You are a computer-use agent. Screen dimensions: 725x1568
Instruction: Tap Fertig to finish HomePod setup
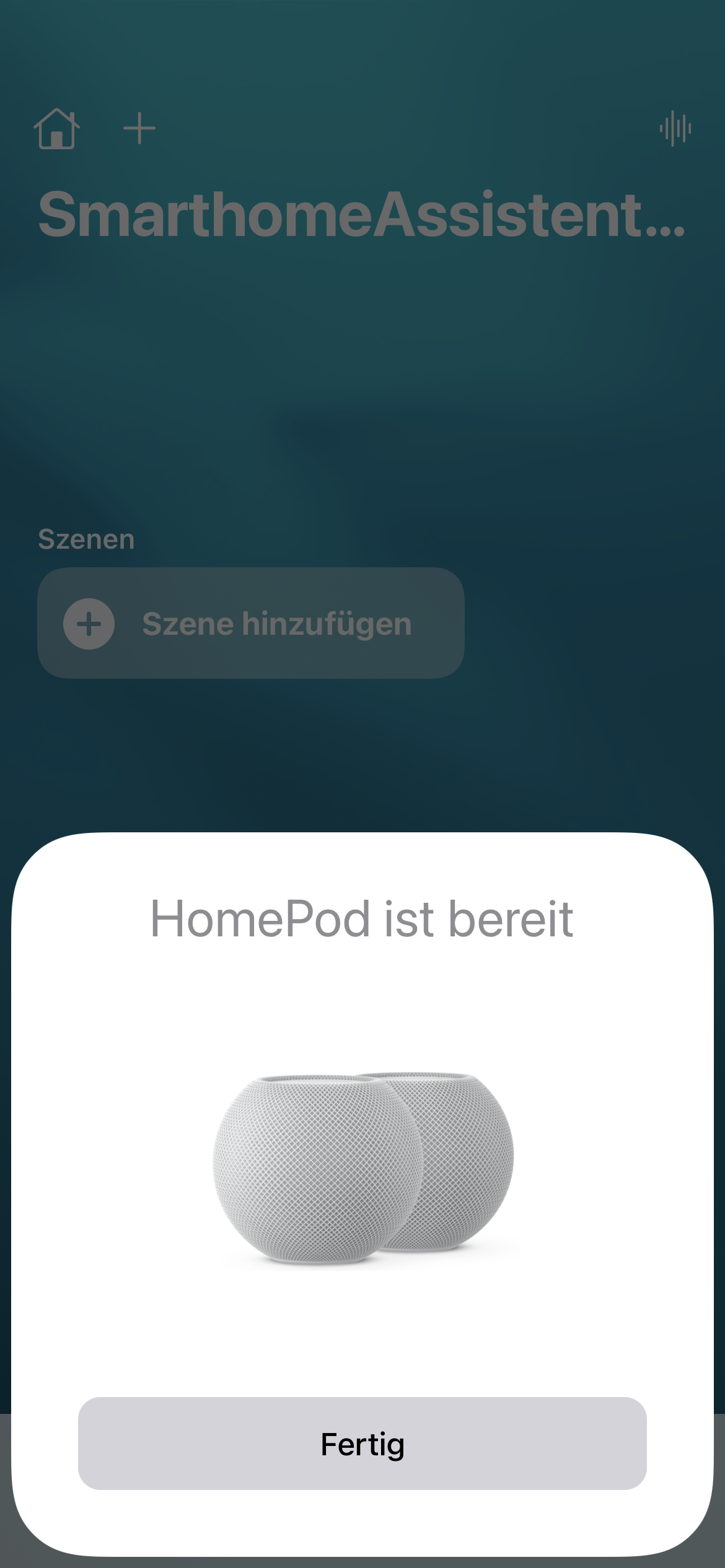point(362,1444)
